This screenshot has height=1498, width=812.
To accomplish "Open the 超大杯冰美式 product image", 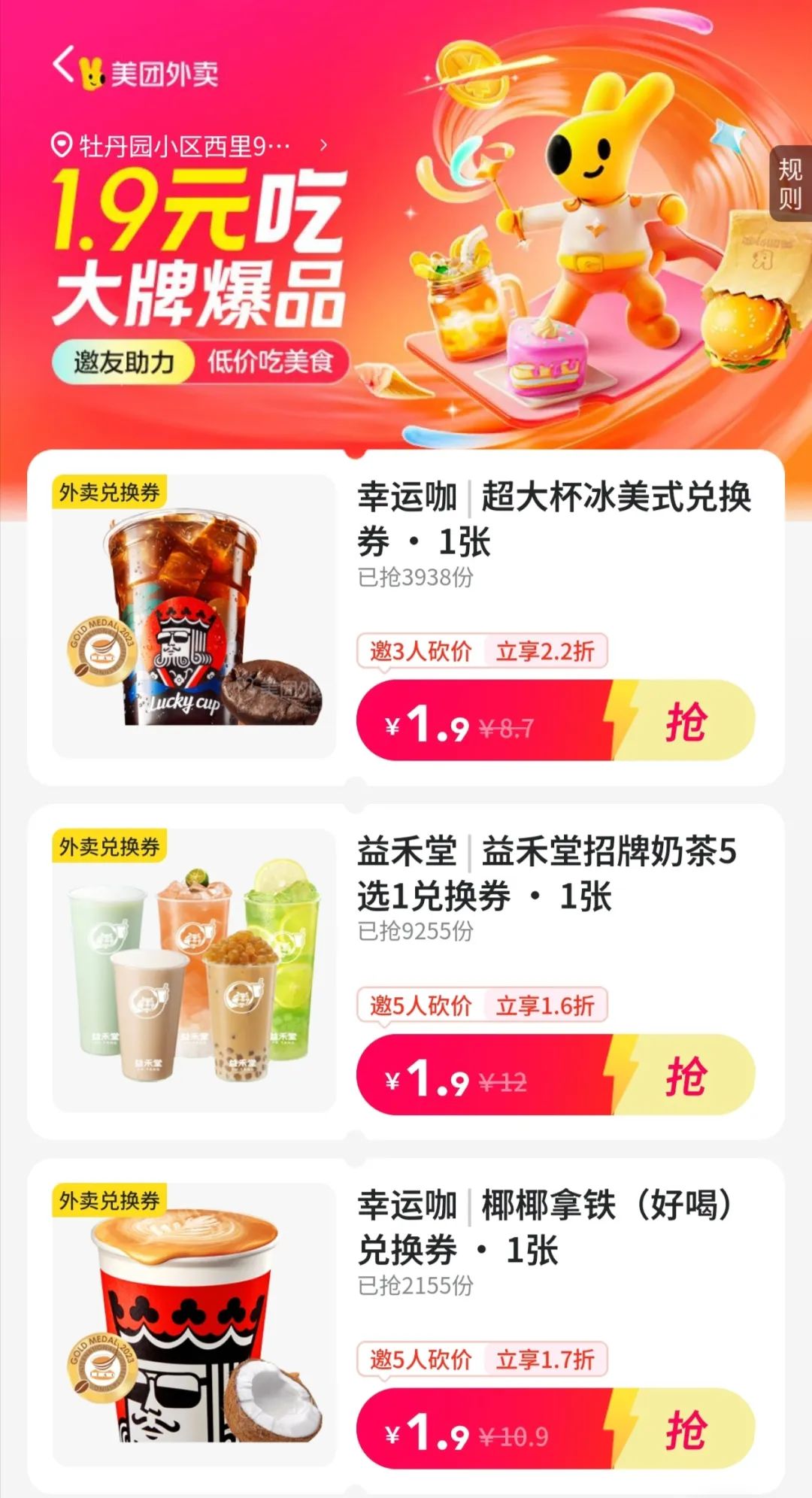I will [x=194, y=617].
